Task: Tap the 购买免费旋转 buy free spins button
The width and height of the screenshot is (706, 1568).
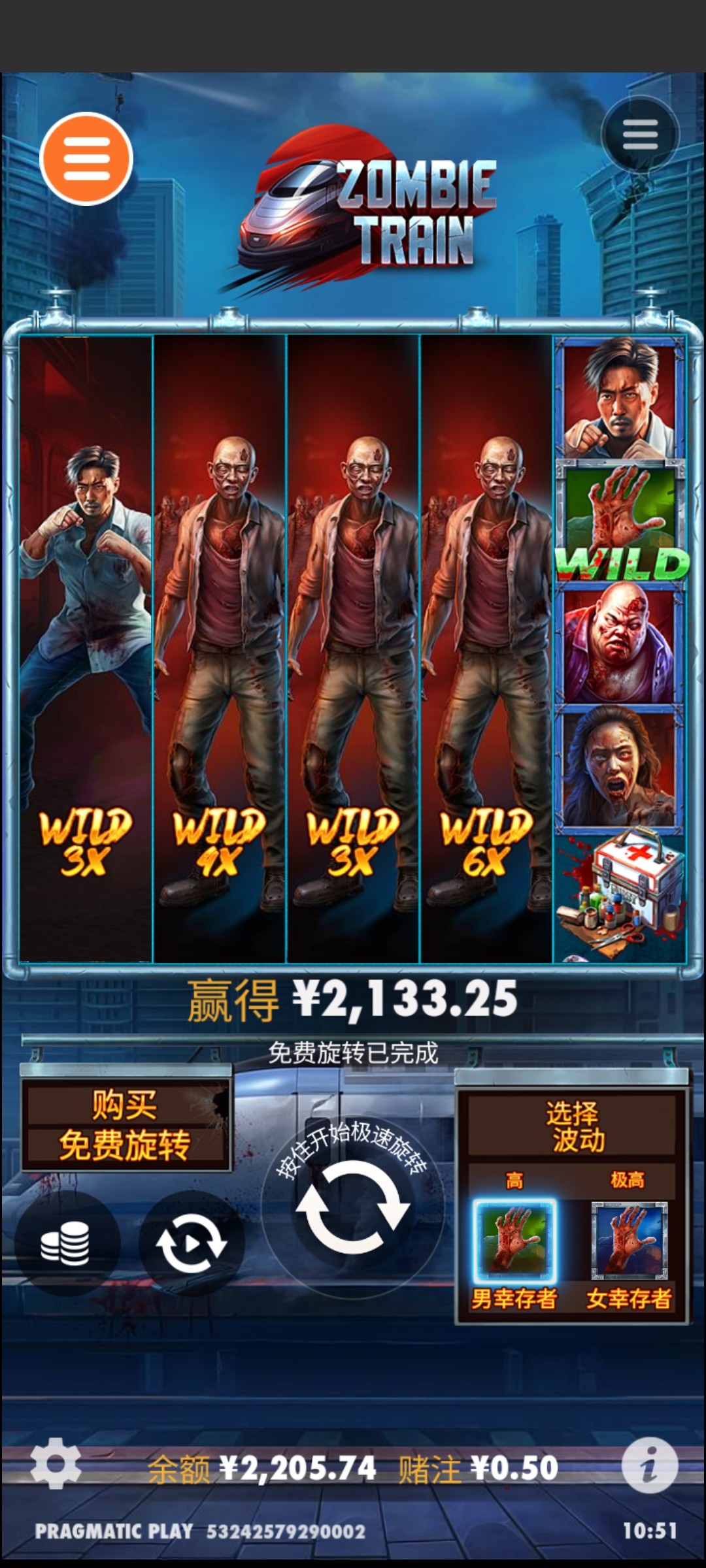Action: pyautogui.click(x=126, y=1125)
